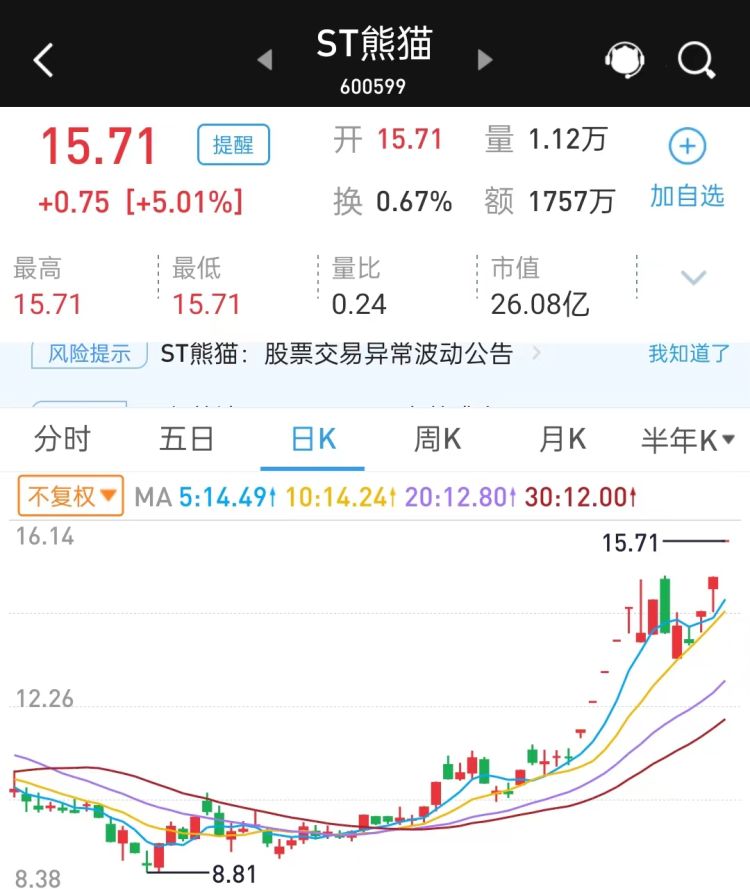Expand more quote details chevron
Screen dimensions: 750x889
click(693, 277)
